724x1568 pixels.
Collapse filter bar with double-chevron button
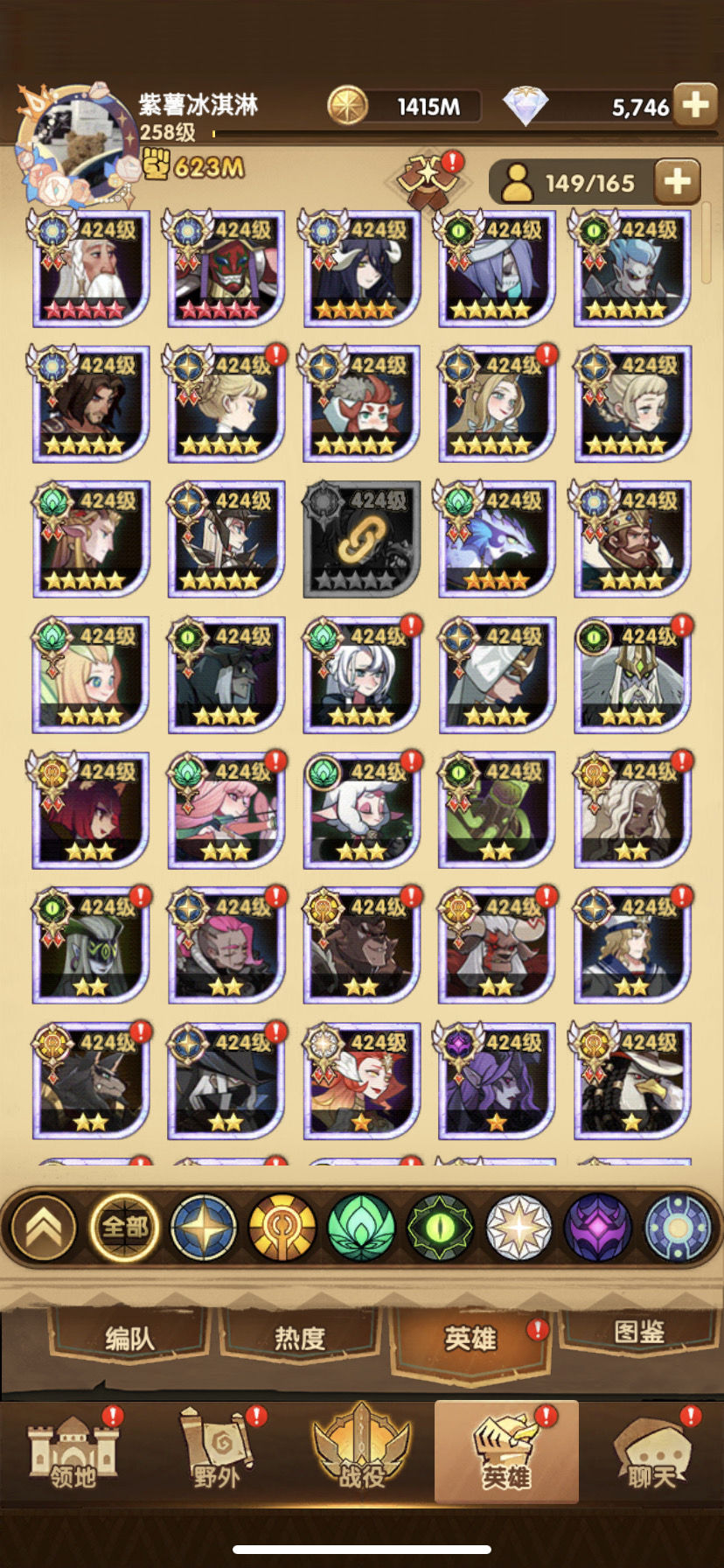(x=44, y=1227)
